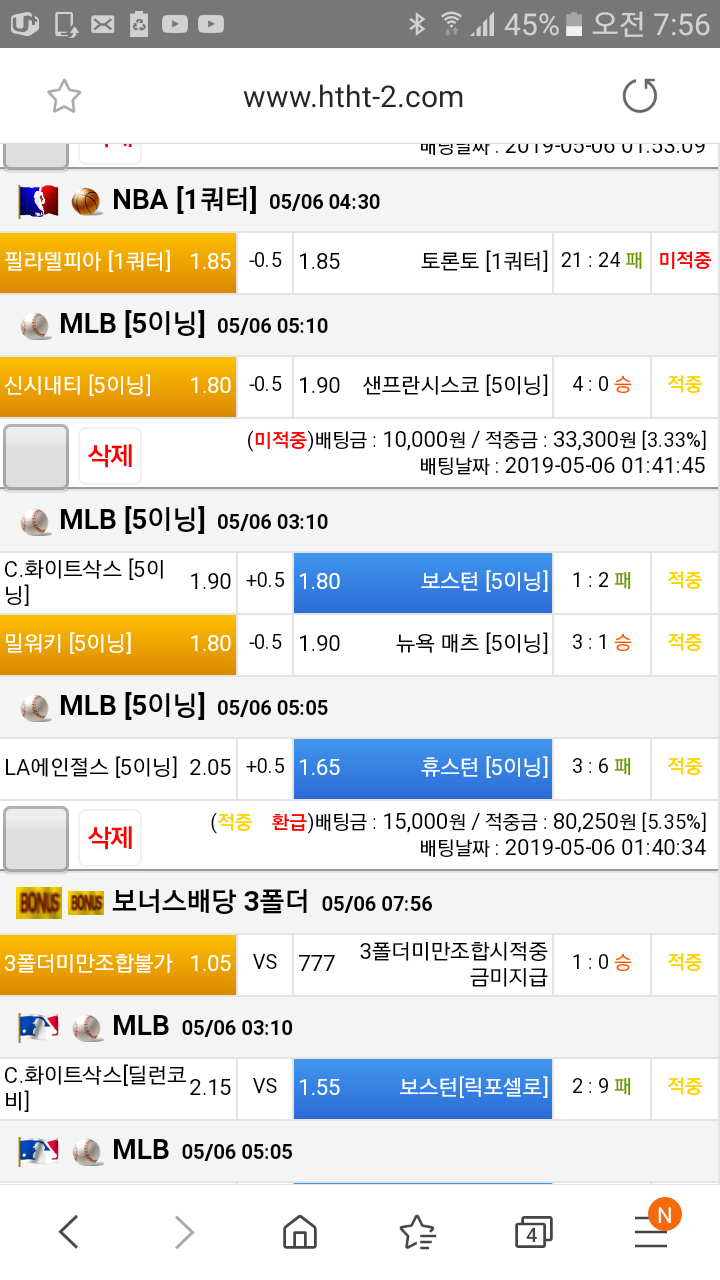Delete the 10,000원 bet slip
Image resolution: width=720 pixels, height=1280 pixels.
pyautogui.click(x=110, y=456)
